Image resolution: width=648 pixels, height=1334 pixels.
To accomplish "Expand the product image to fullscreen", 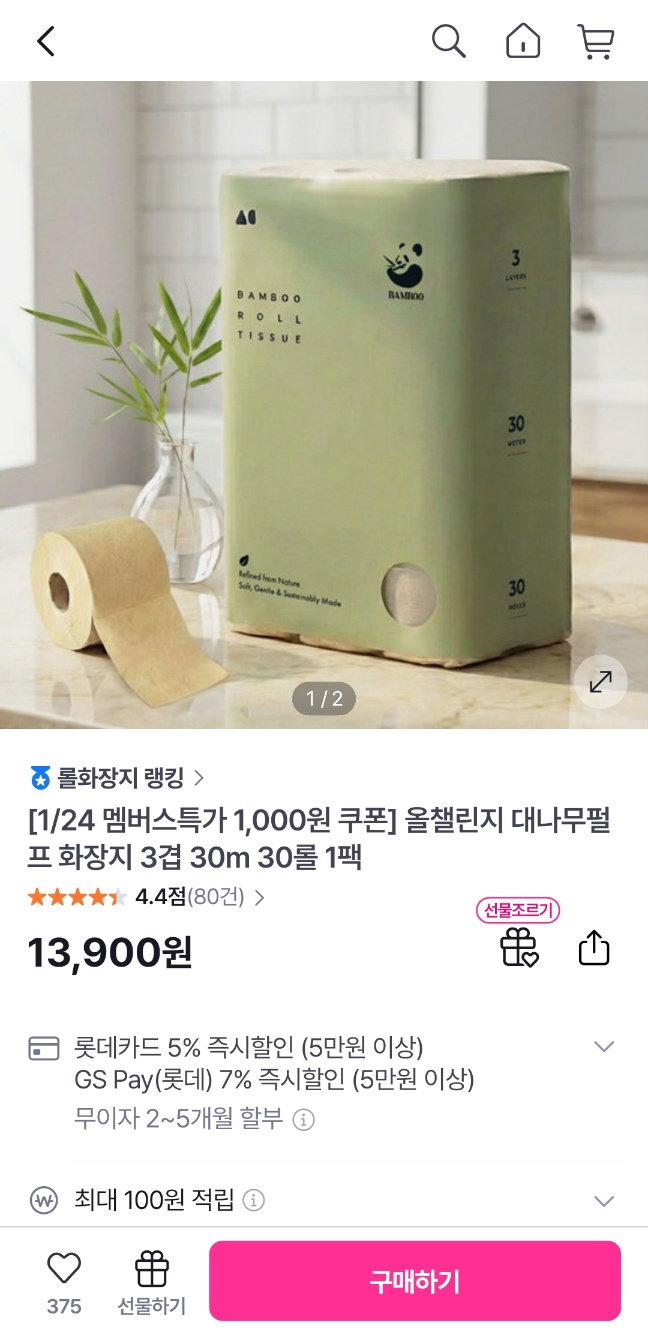I will pyautogui.click(x=601, y=682).
